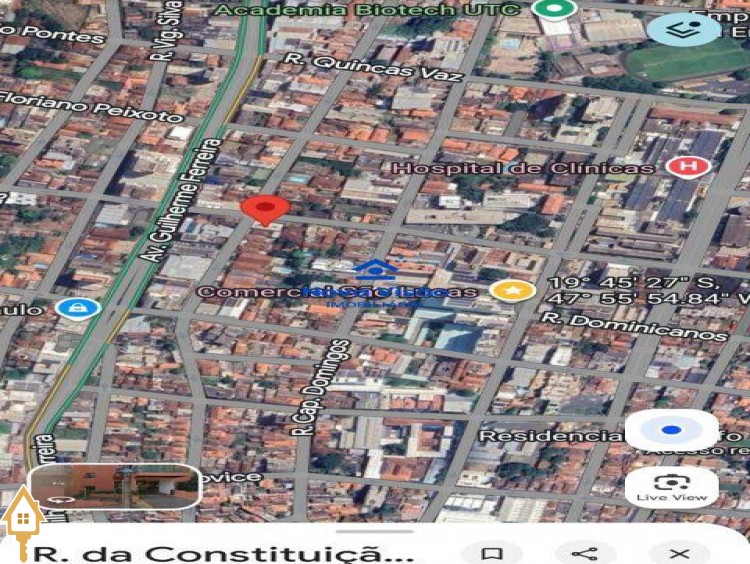Tap the Academia Biotech UTC marker

(550, 10)
